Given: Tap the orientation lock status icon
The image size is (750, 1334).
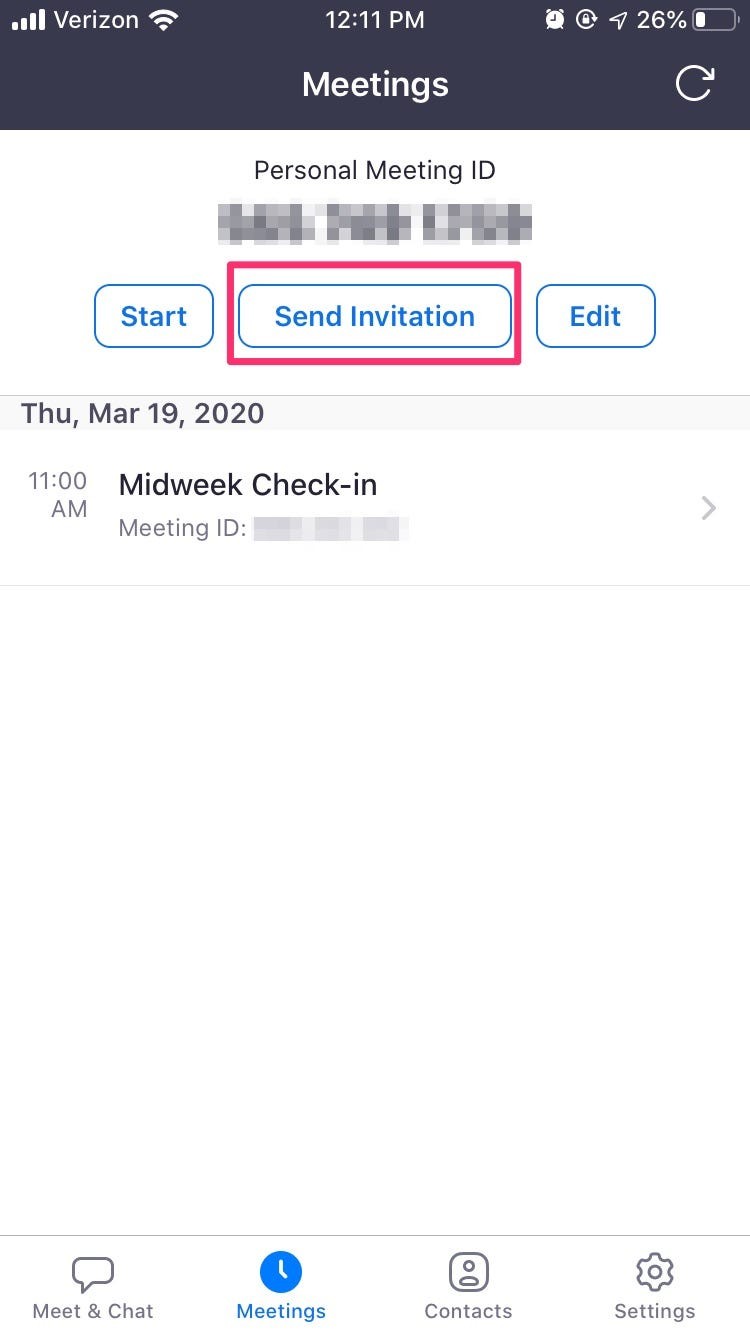Looking at the screenshot, I should 588,18.
